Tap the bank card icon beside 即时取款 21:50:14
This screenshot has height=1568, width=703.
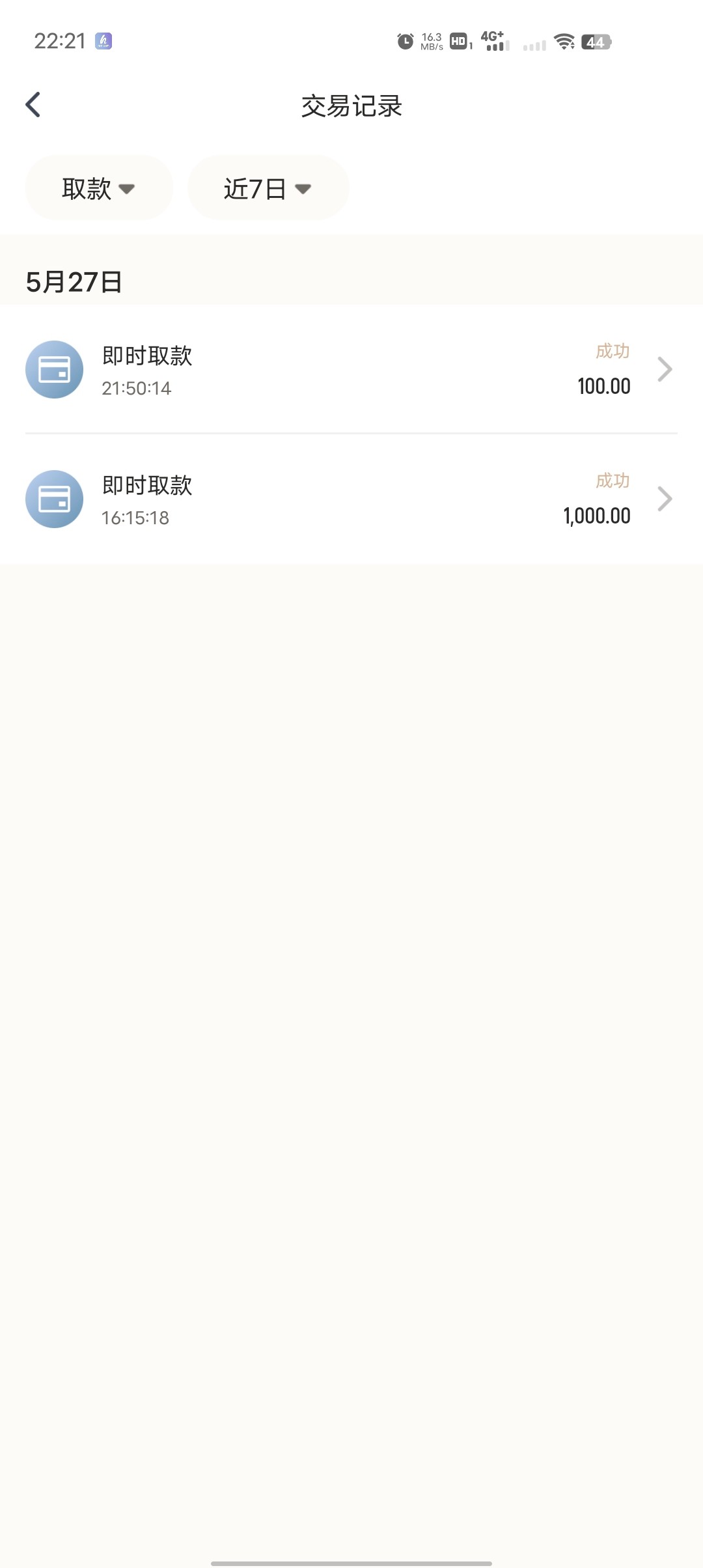[55, 369]
